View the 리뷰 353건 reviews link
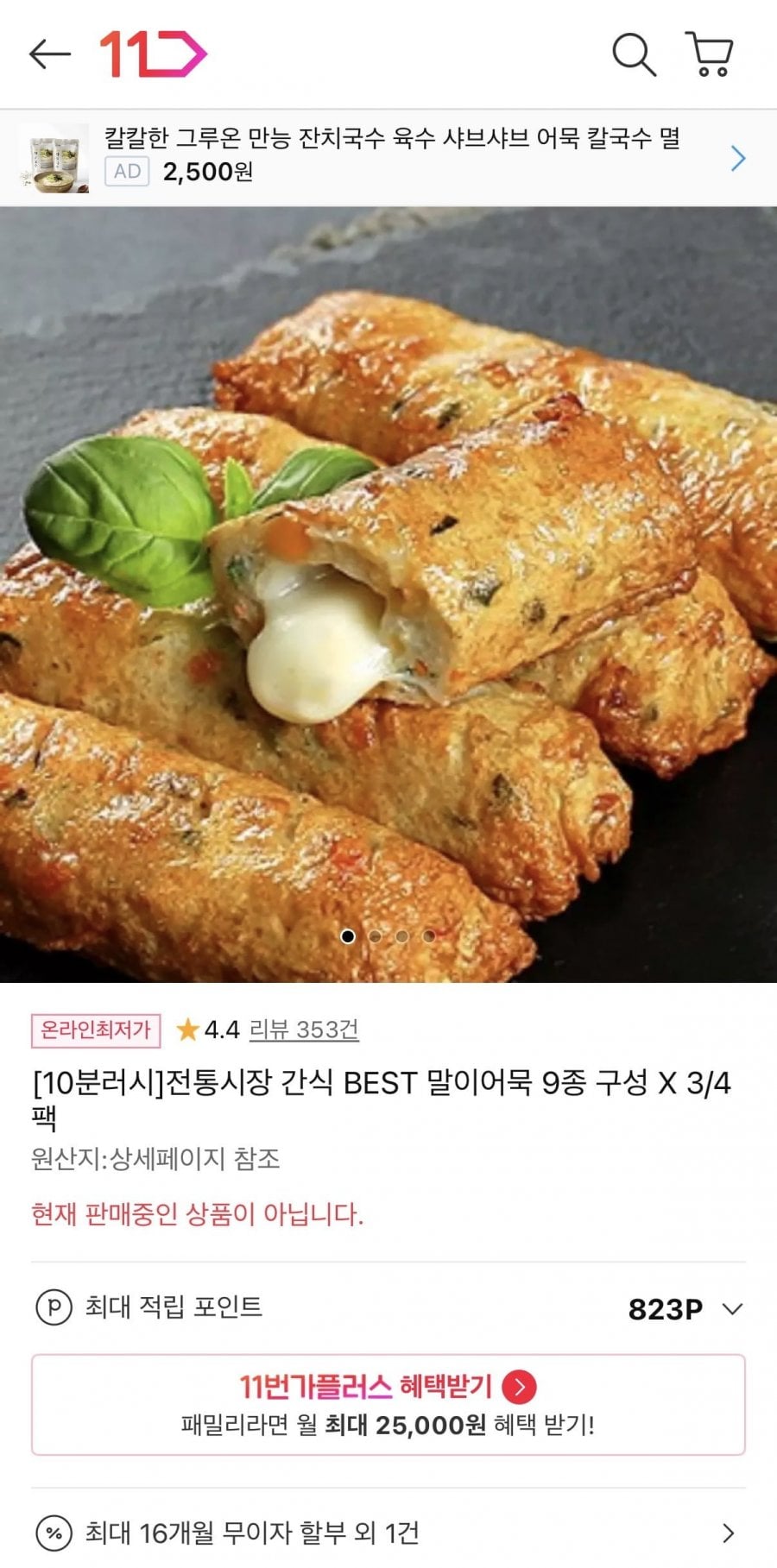This screenshot has width=777, height=1568. pyautogui.click(x=304, y=1030)
